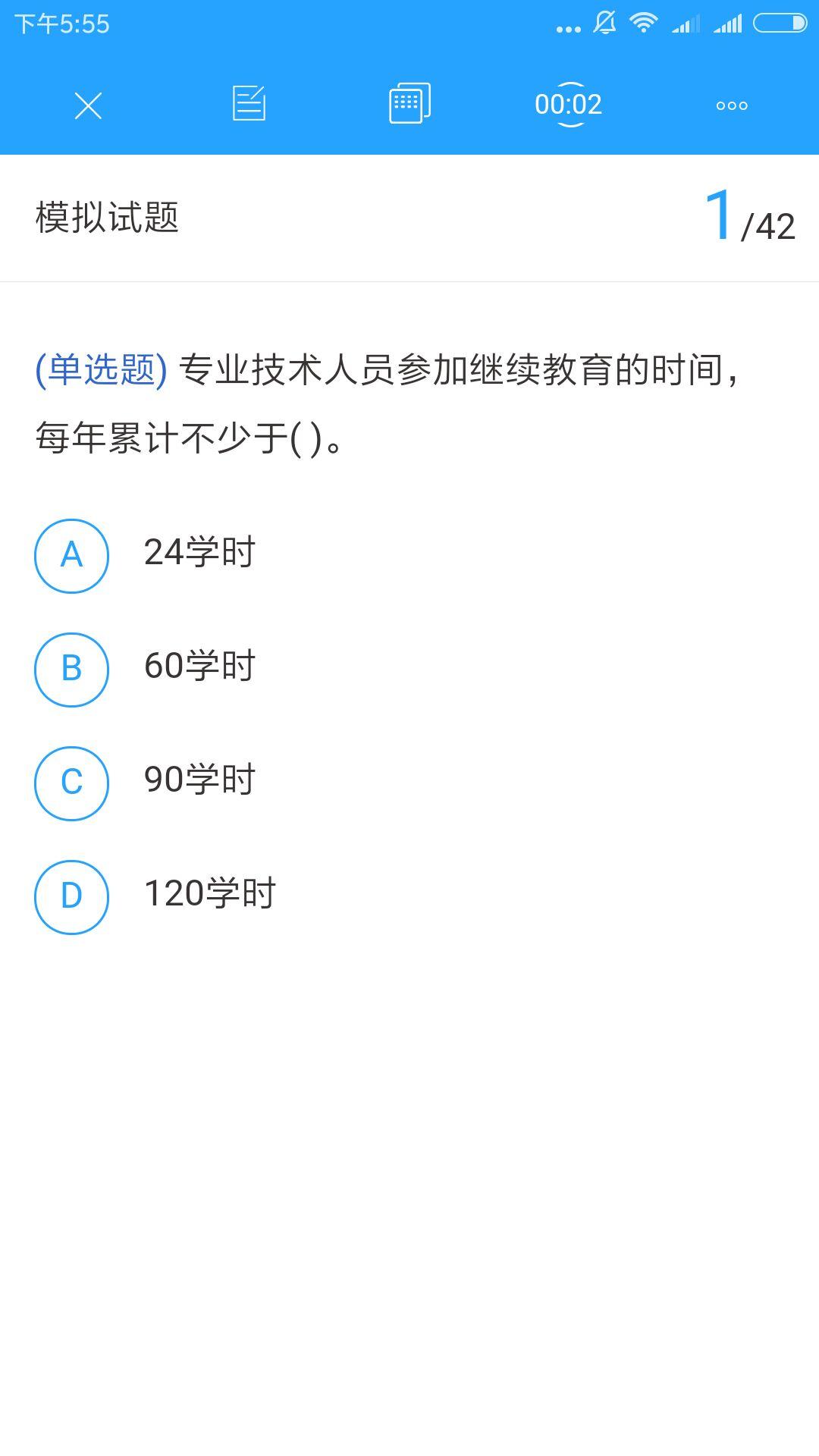The height and width of the screenshot is (1456, 819).
Task: Select option C, 90学时
Action: [71, 783]
